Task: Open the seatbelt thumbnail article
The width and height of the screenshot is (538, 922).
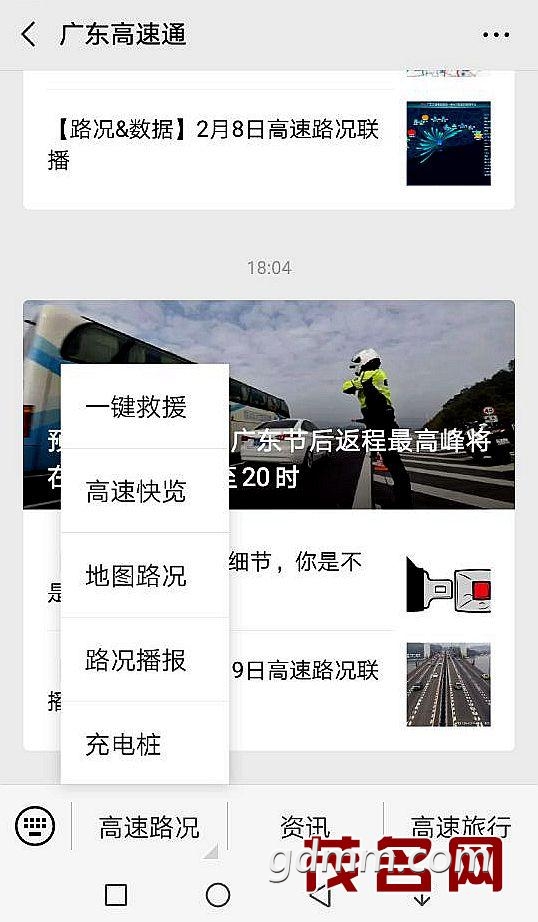Action: tap(449, 584)
